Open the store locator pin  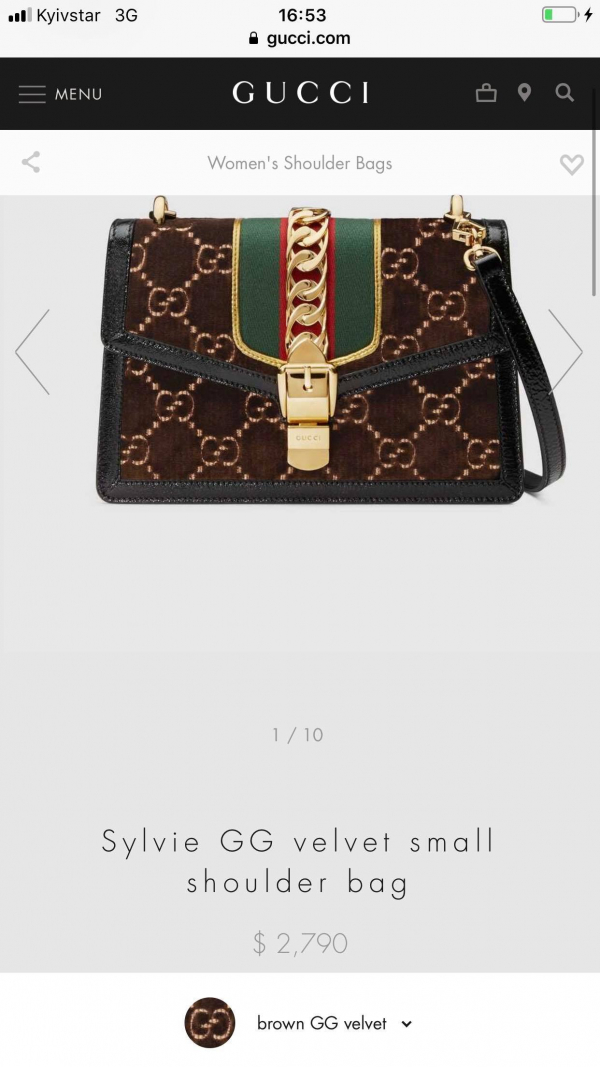click(x=524, y=93)
